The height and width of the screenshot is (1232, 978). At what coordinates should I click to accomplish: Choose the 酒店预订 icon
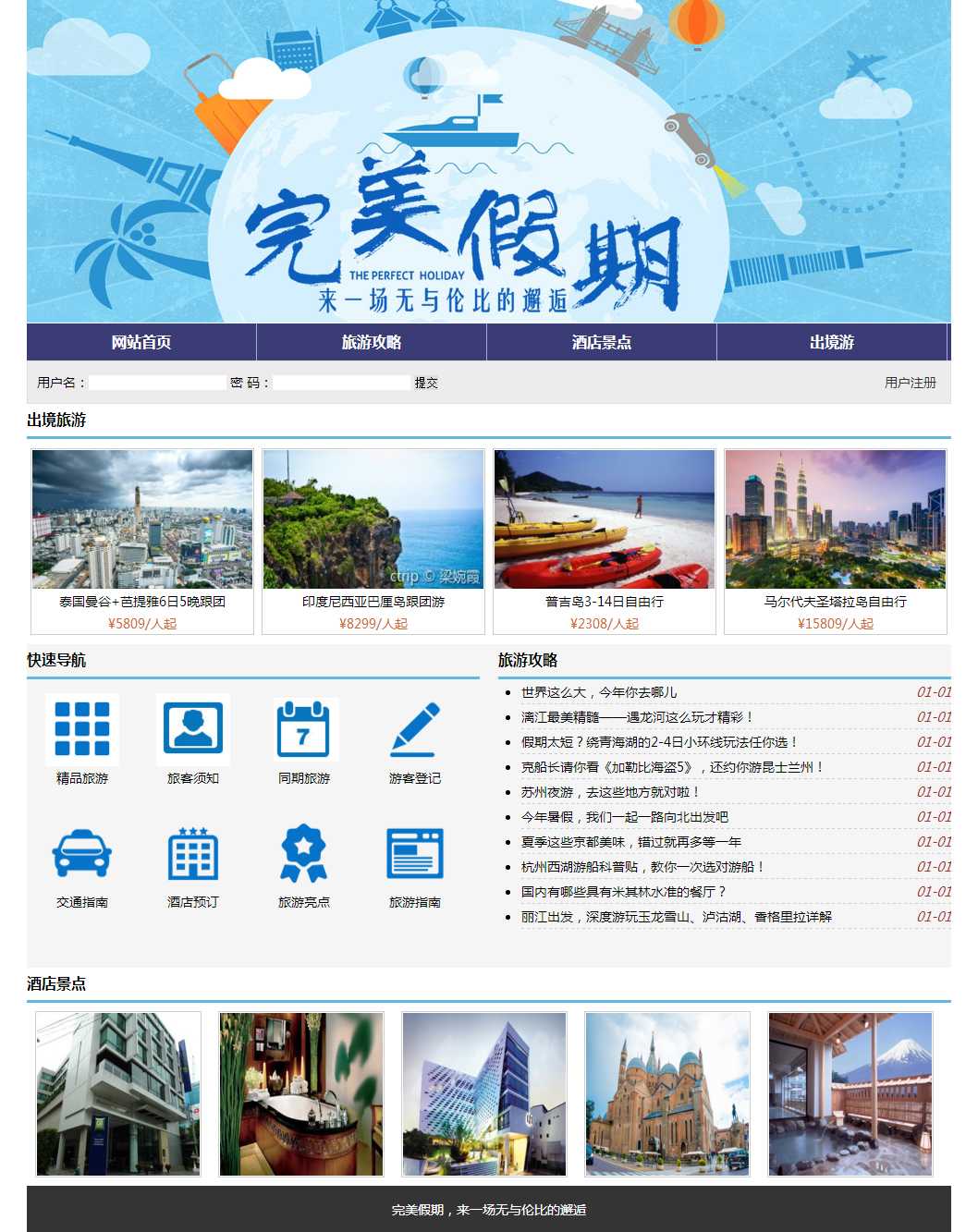193,854
